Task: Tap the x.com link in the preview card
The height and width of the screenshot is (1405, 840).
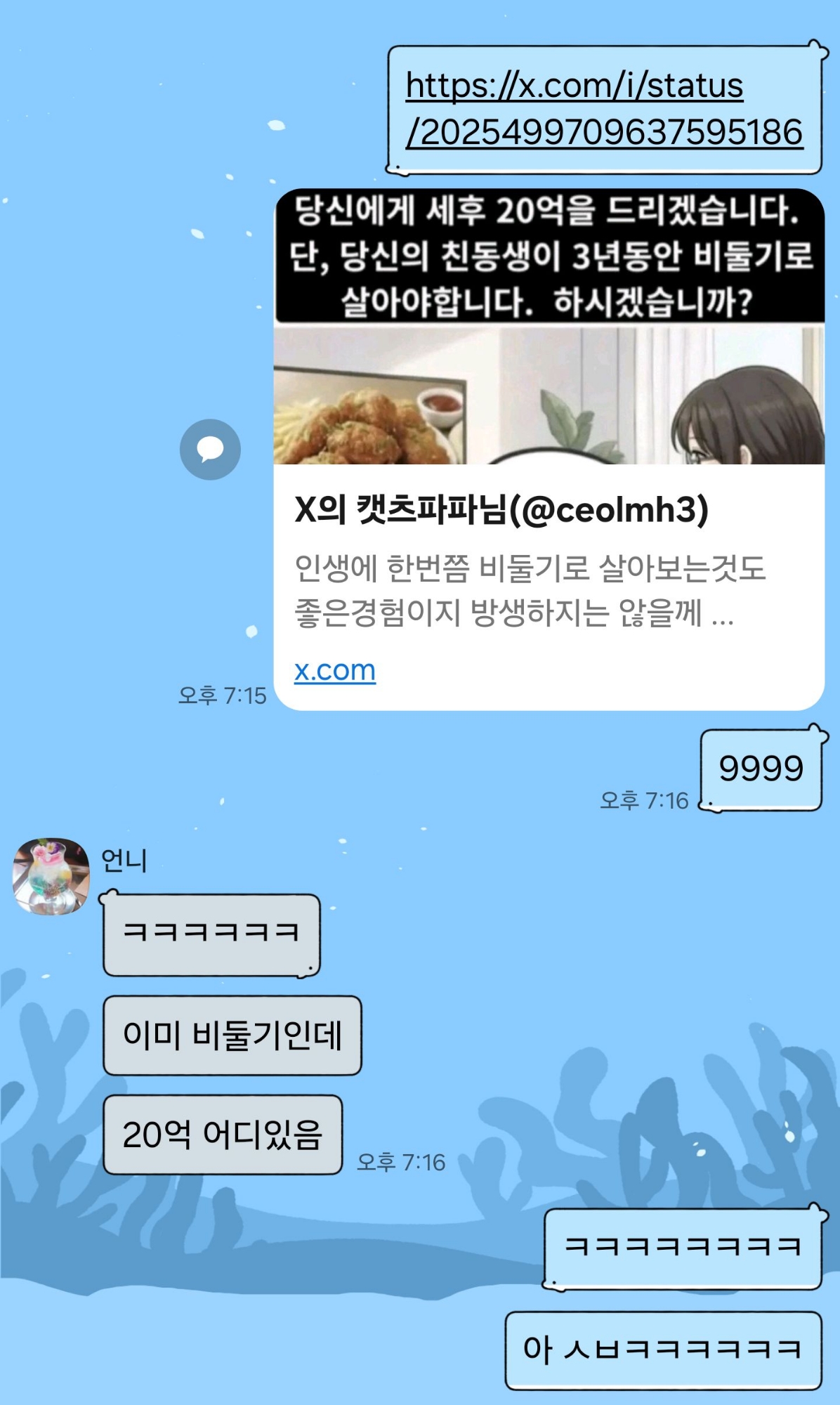Action: tap(334, 669)
